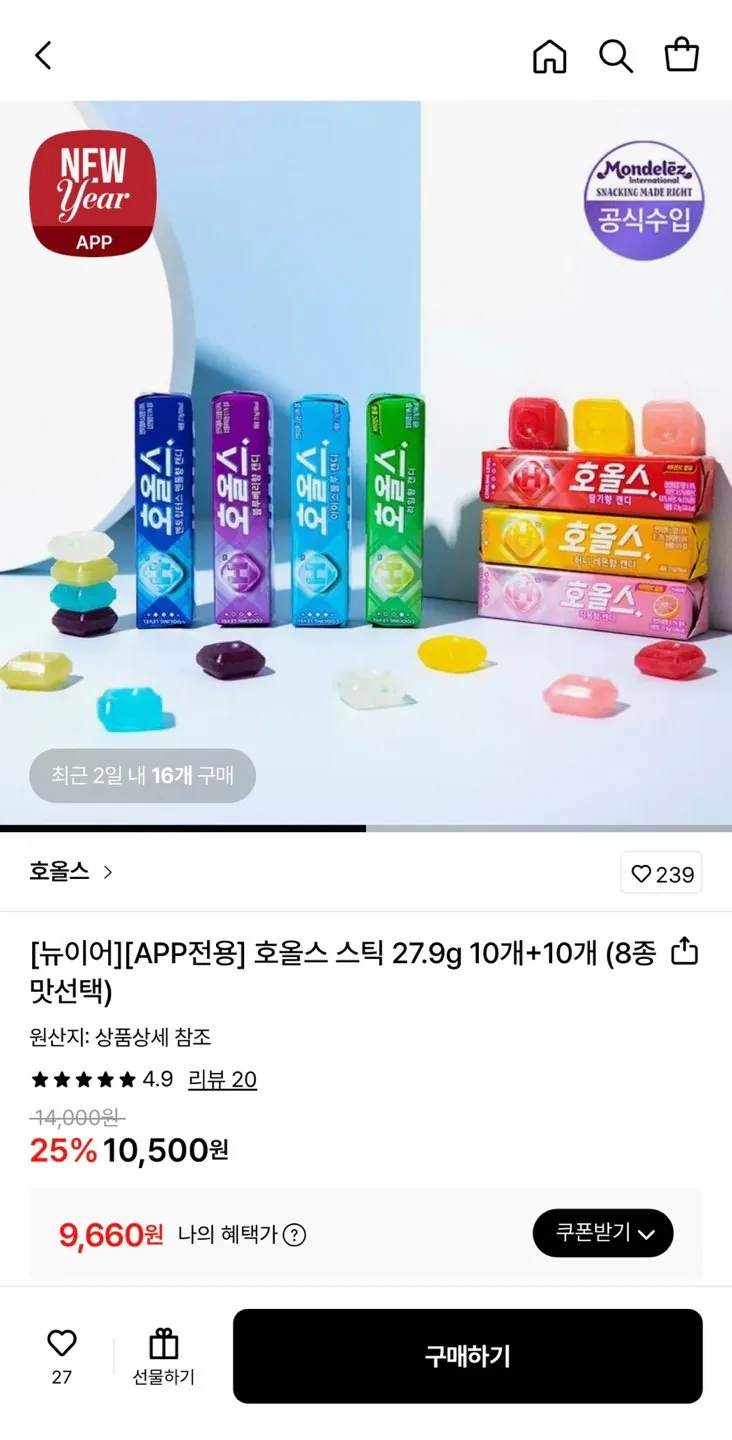
Task: Open the search icon
Action: click(x=616, y=55)
